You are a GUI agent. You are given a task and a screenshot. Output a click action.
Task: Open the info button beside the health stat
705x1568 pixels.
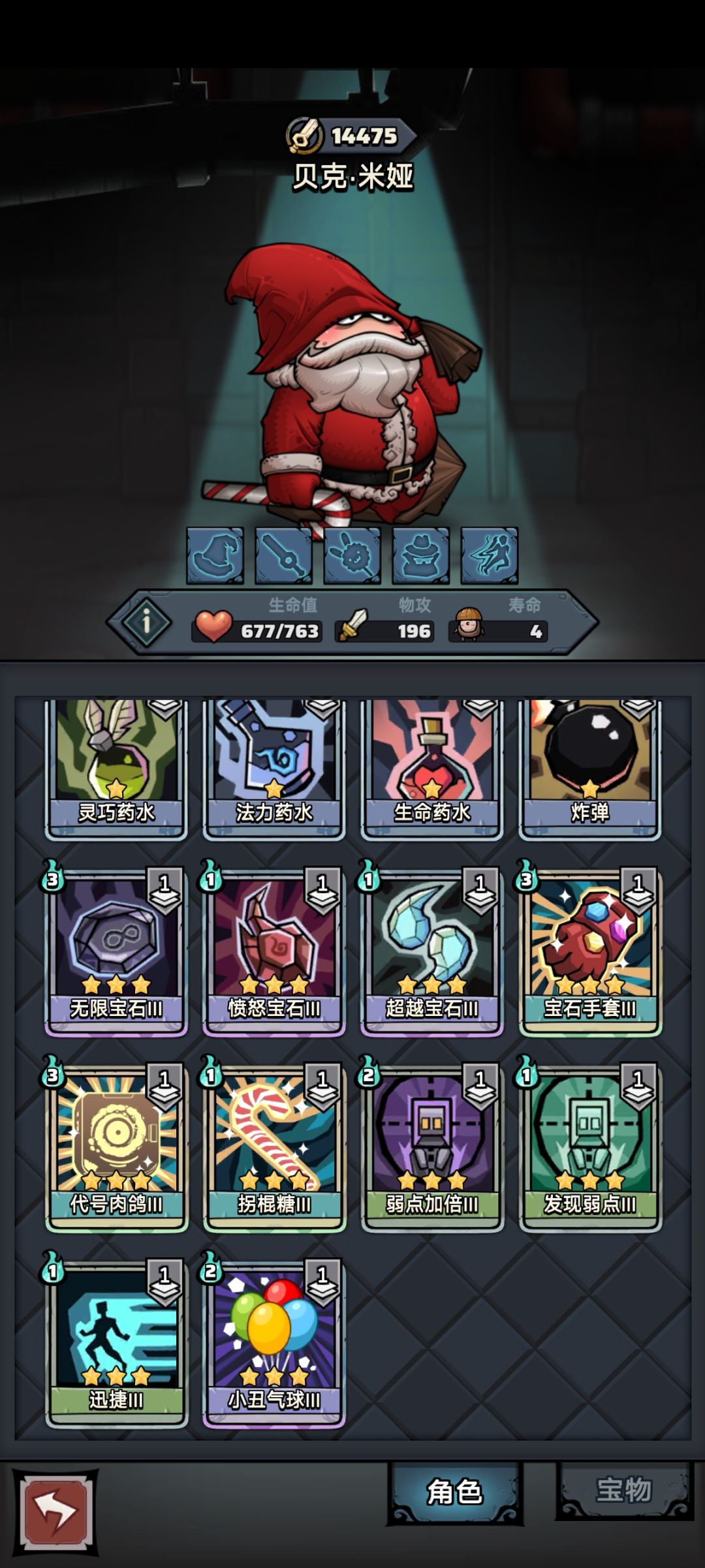click(147, 622)
